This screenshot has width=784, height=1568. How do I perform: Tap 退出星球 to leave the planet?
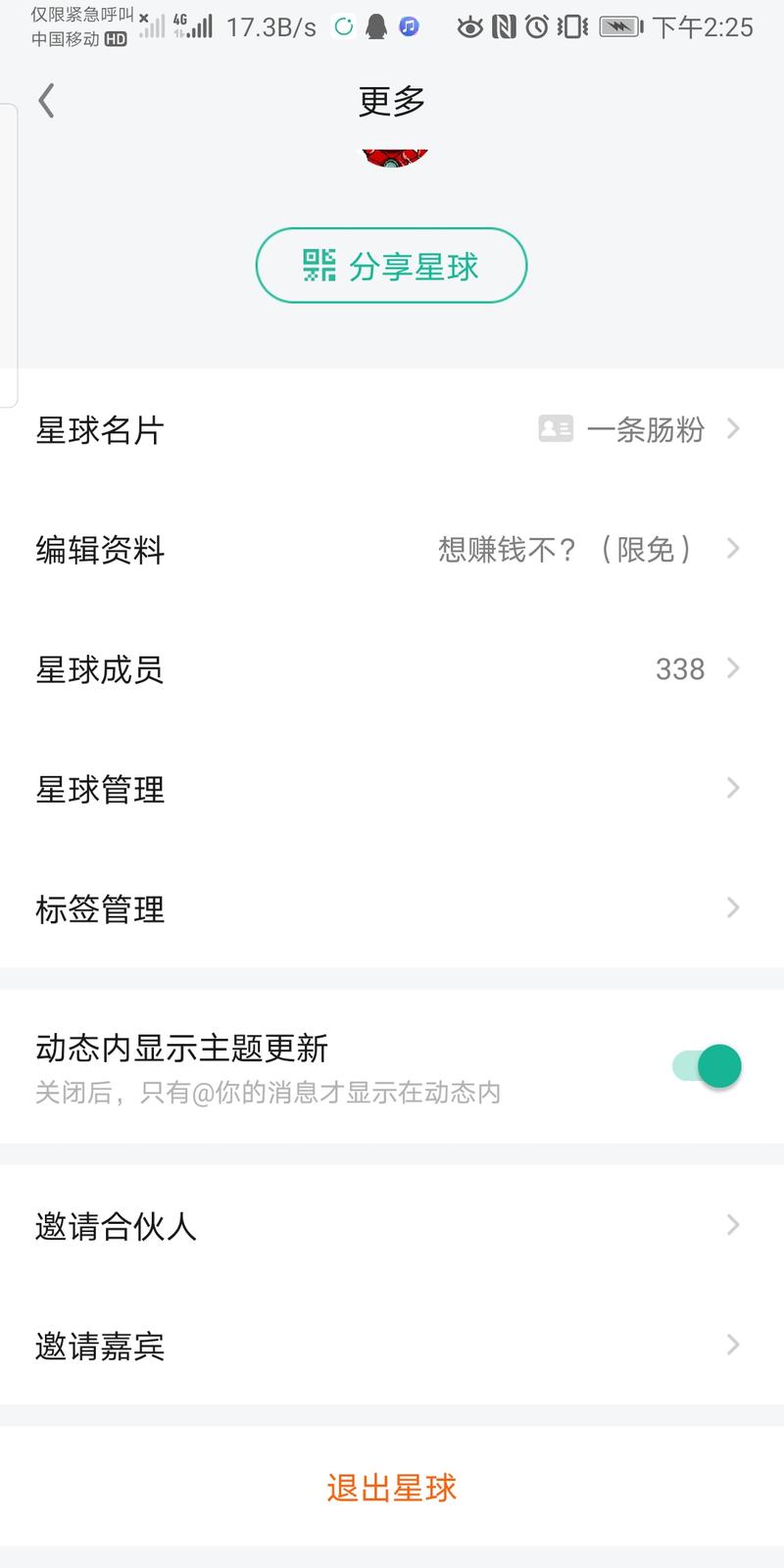392,1488
